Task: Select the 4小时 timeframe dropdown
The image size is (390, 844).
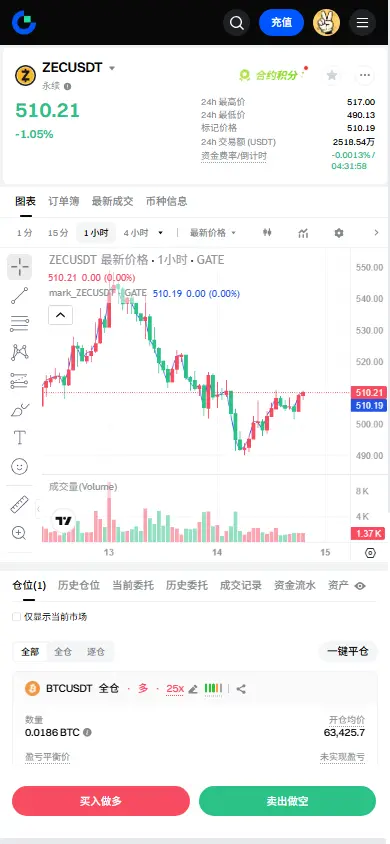Action: click(143, 233)
